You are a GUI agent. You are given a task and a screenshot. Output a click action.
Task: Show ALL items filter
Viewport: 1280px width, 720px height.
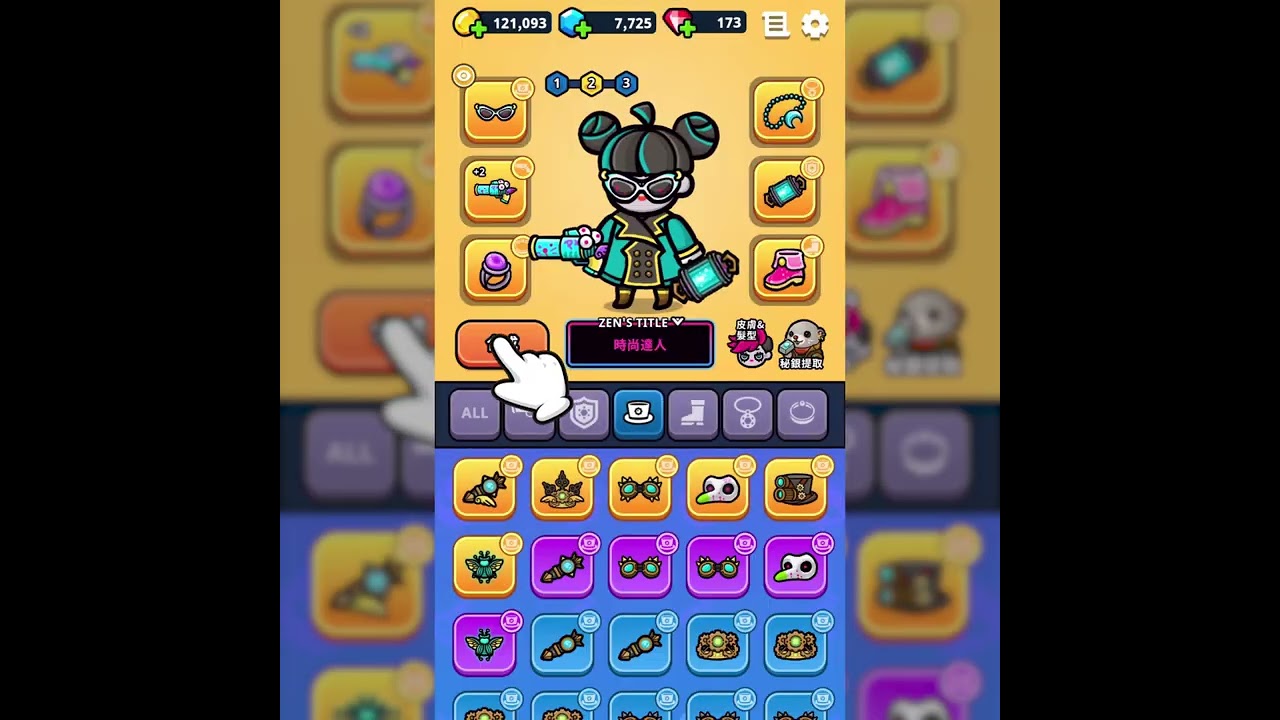[x=475, y=413]
